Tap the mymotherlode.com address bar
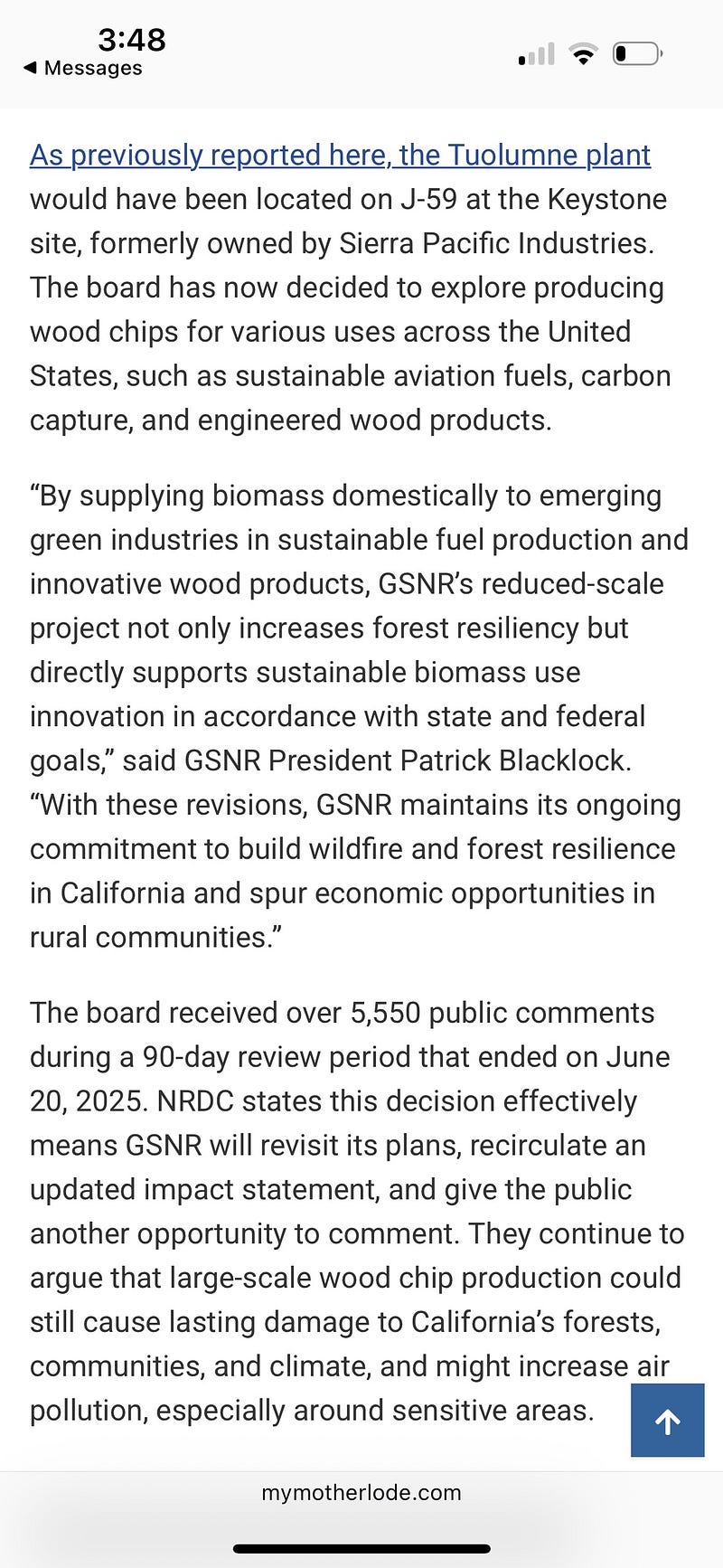This screenshot has width=723, height=1568. tap(361, 1493)
